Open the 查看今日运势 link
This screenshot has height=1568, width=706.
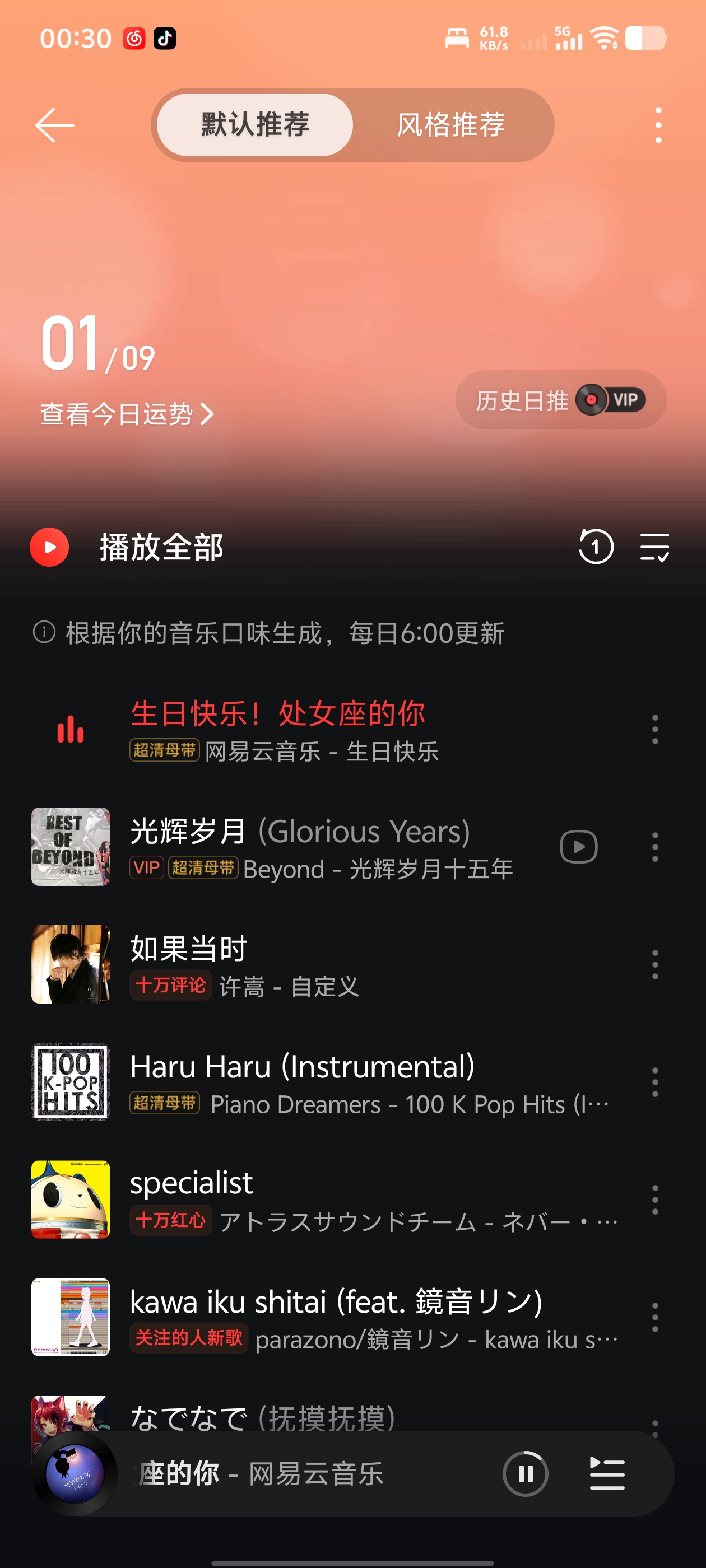tap(127, 414)
